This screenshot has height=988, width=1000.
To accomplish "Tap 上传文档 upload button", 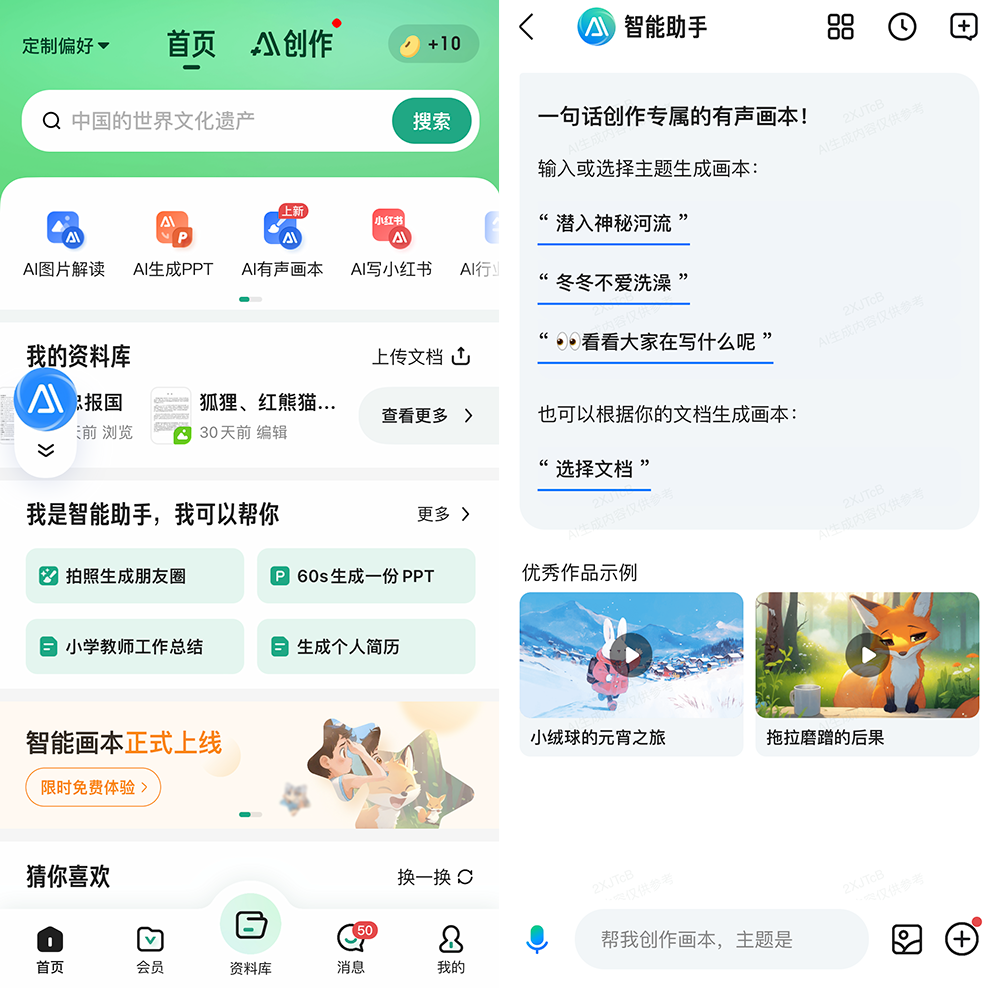I will (x=421, y=357).
